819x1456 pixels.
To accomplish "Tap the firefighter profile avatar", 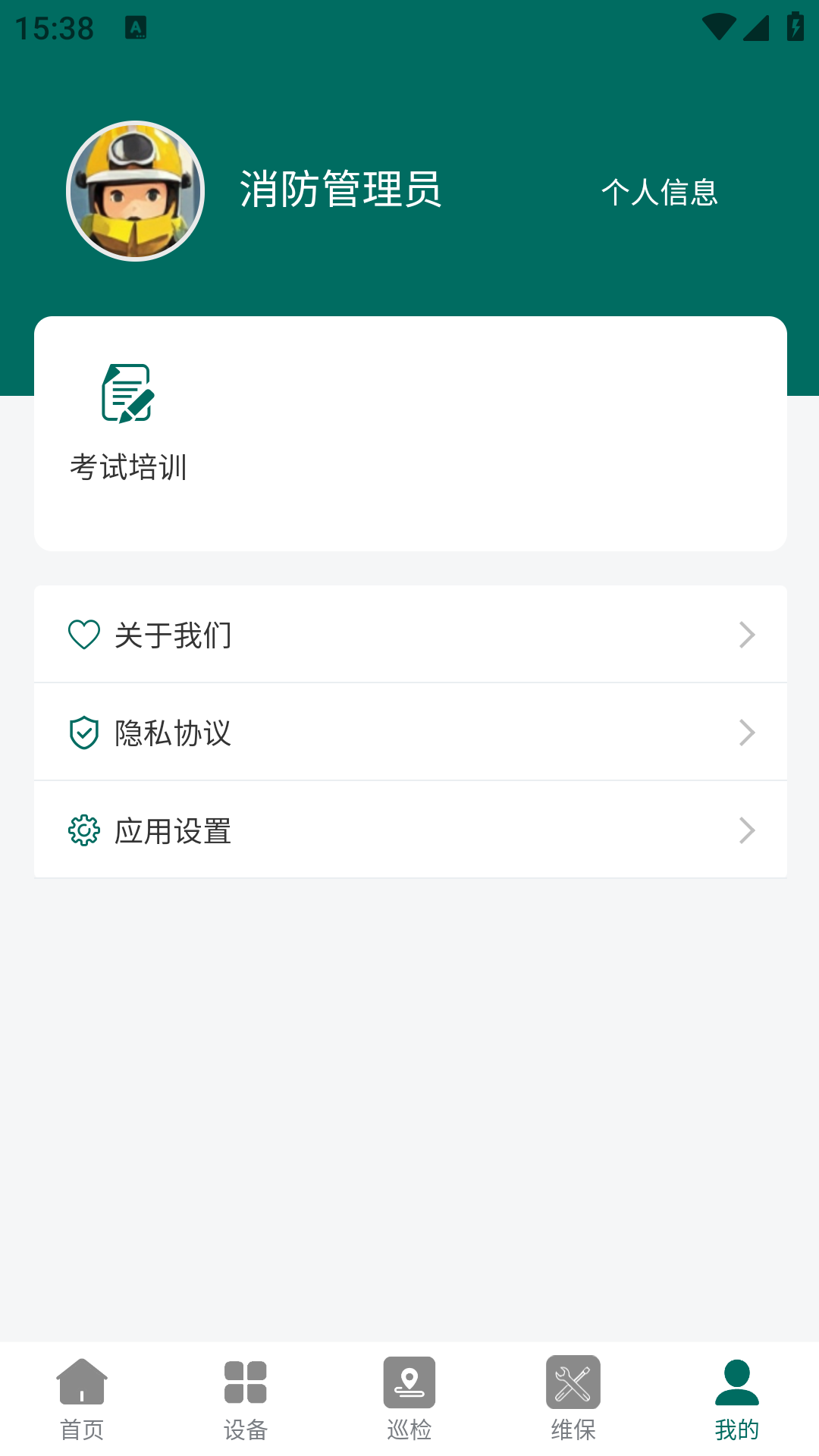I will 136,191.
